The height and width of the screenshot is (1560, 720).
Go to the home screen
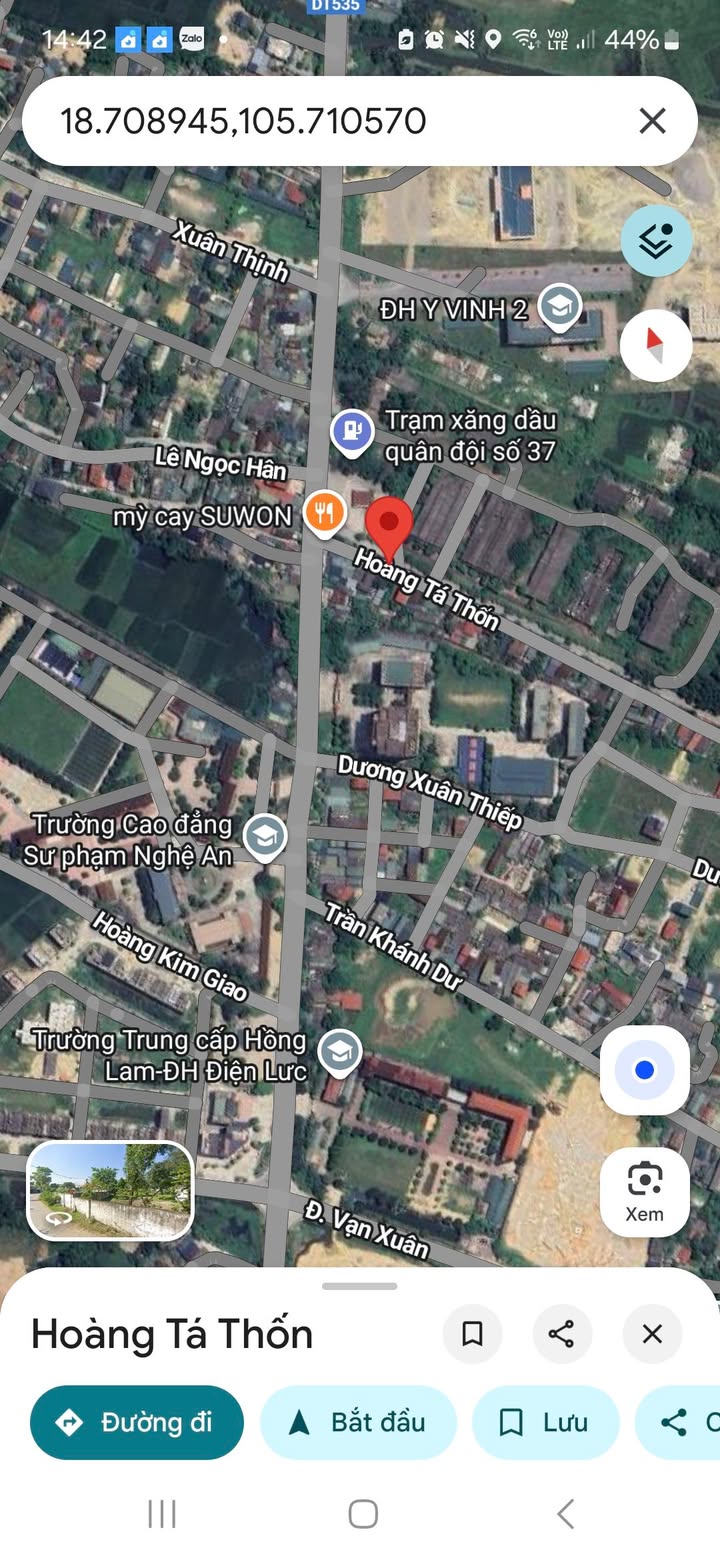(363, 1514)
